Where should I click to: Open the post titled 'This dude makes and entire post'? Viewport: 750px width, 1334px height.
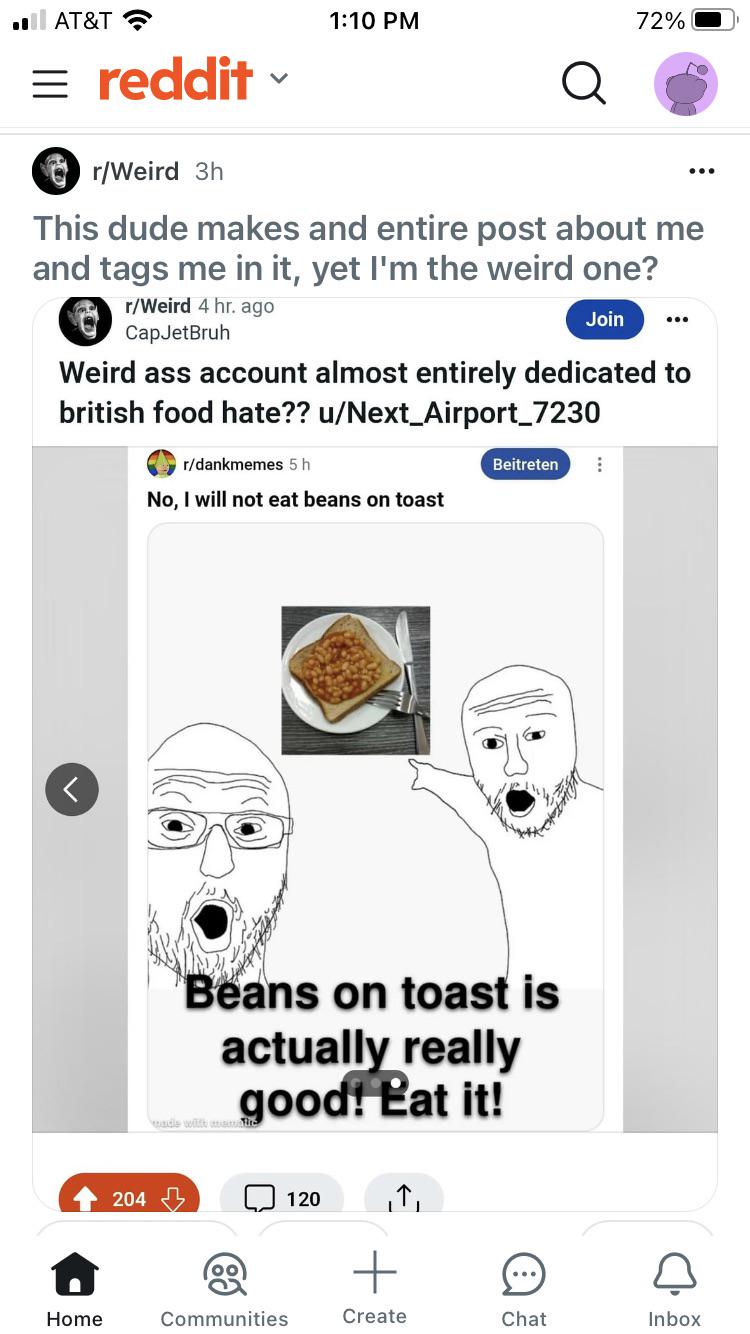pos(368,248)
